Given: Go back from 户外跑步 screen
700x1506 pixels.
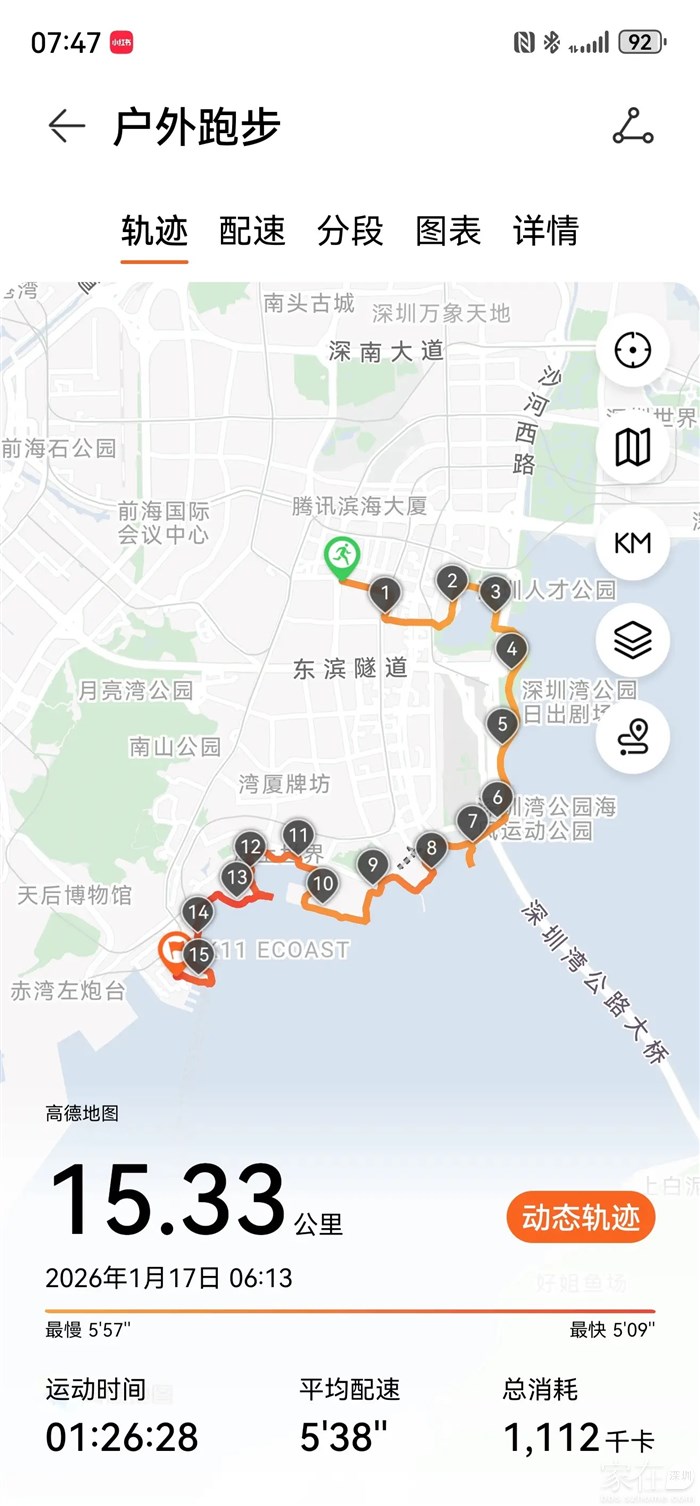Looking at the screenshot, I should pos(67,127).
